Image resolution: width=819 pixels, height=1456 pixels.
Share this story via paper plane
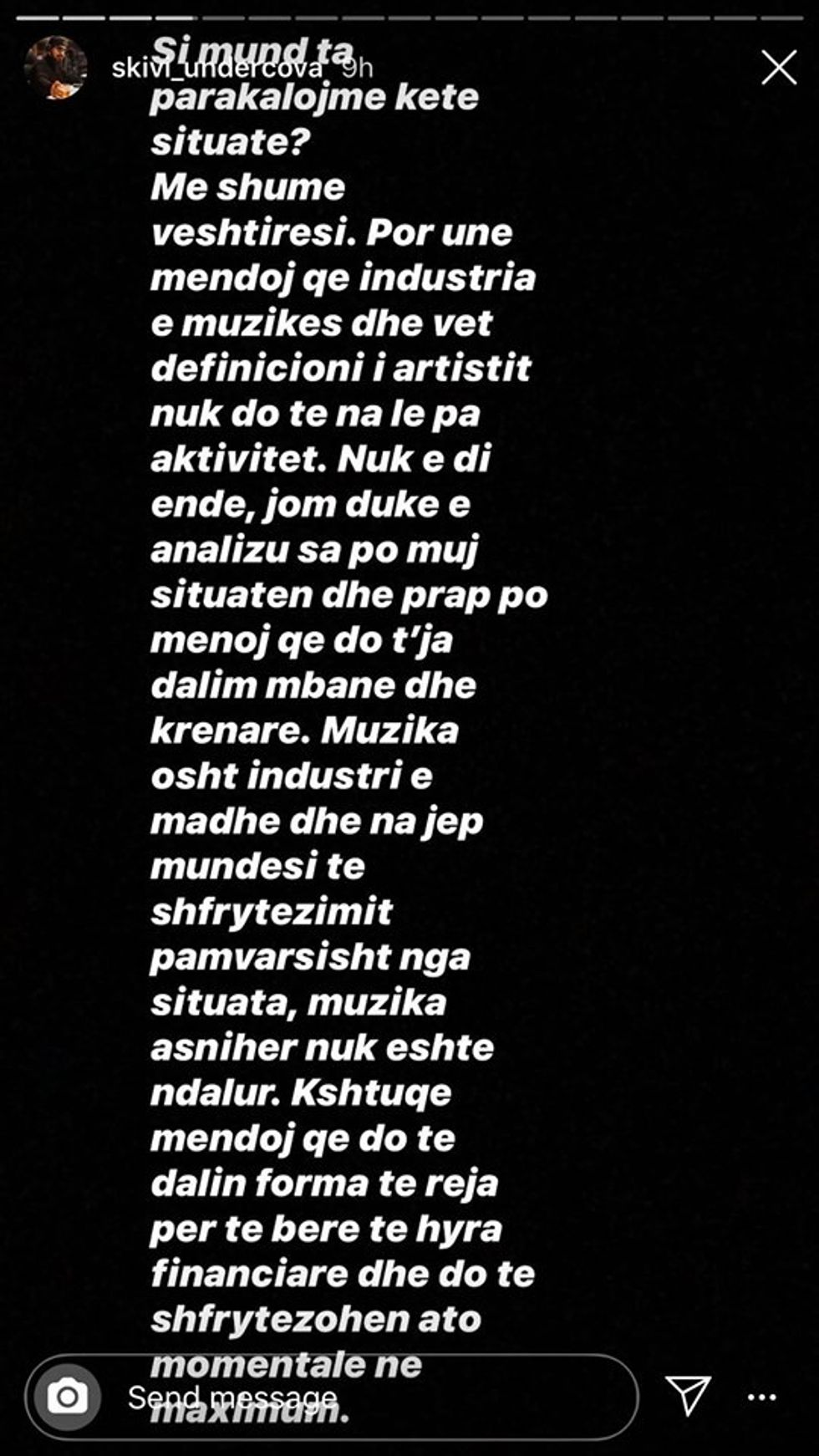(688, 1395)
